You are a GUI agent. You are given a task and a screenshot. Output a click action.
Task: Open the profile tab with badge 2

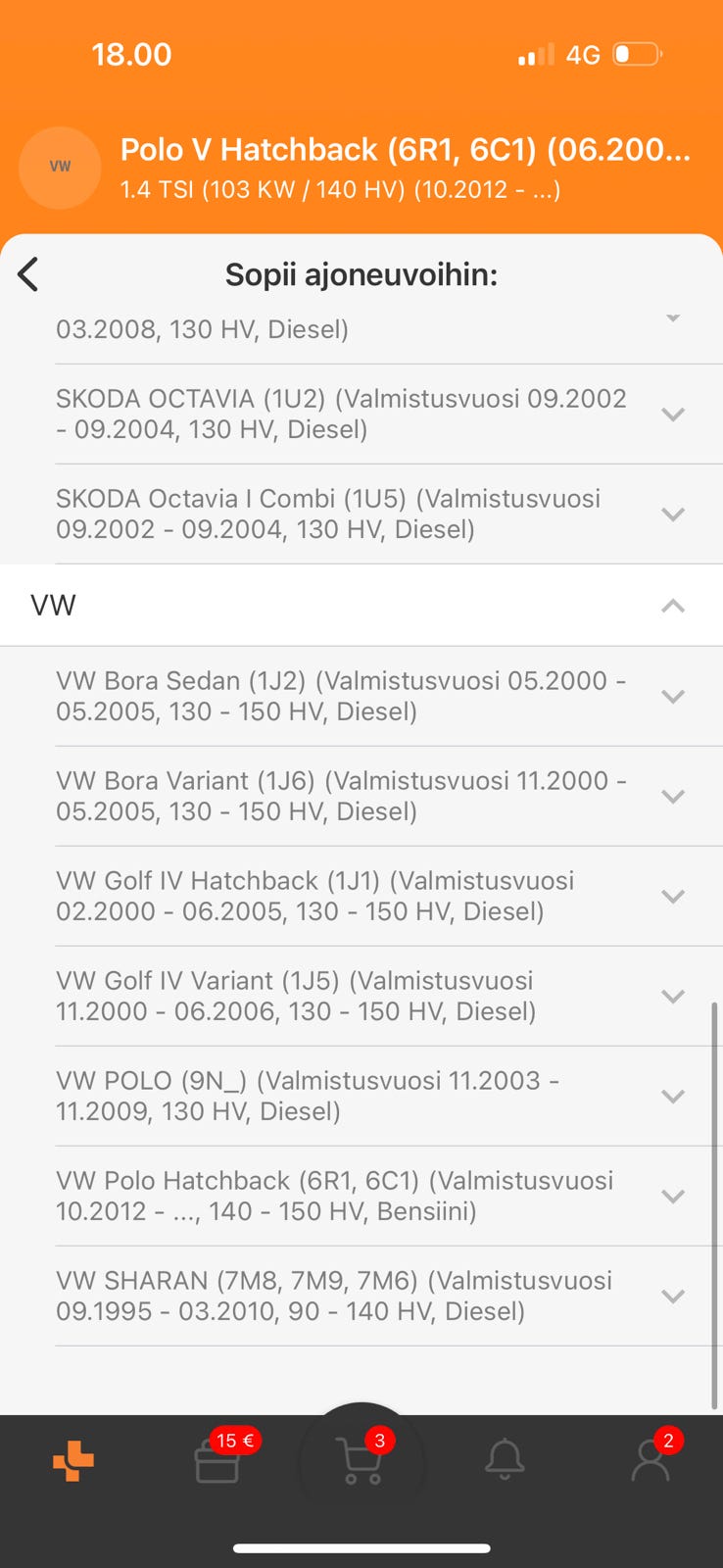650,1461
